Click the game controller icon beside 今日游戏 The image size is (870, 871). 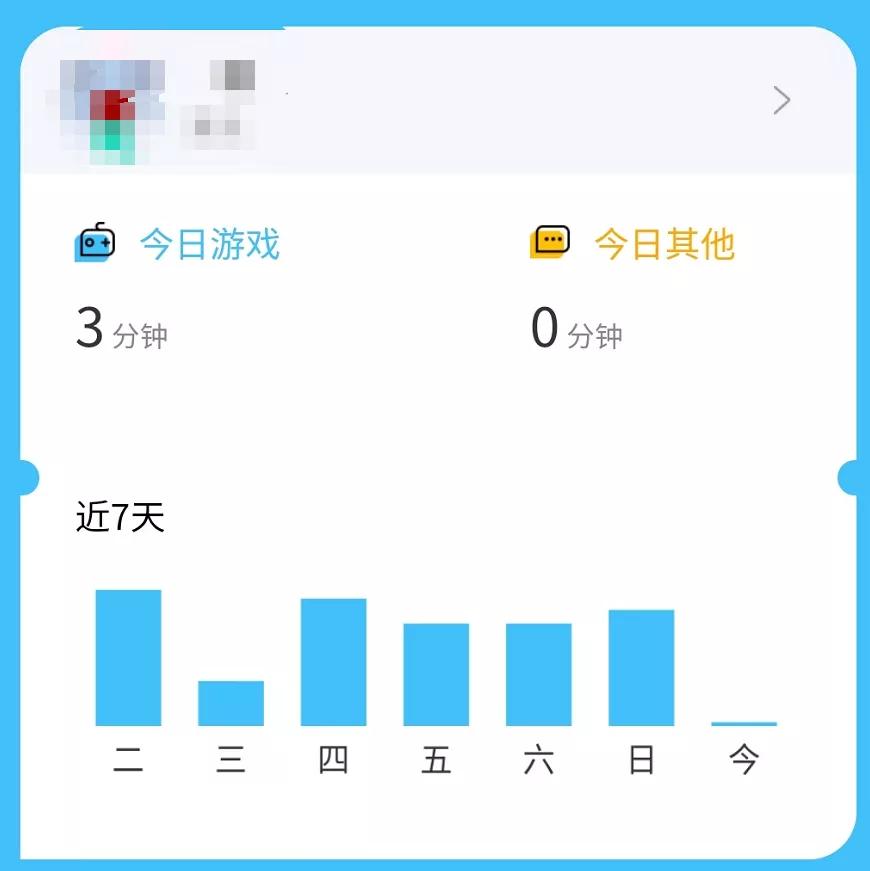(x=96, y=242)
